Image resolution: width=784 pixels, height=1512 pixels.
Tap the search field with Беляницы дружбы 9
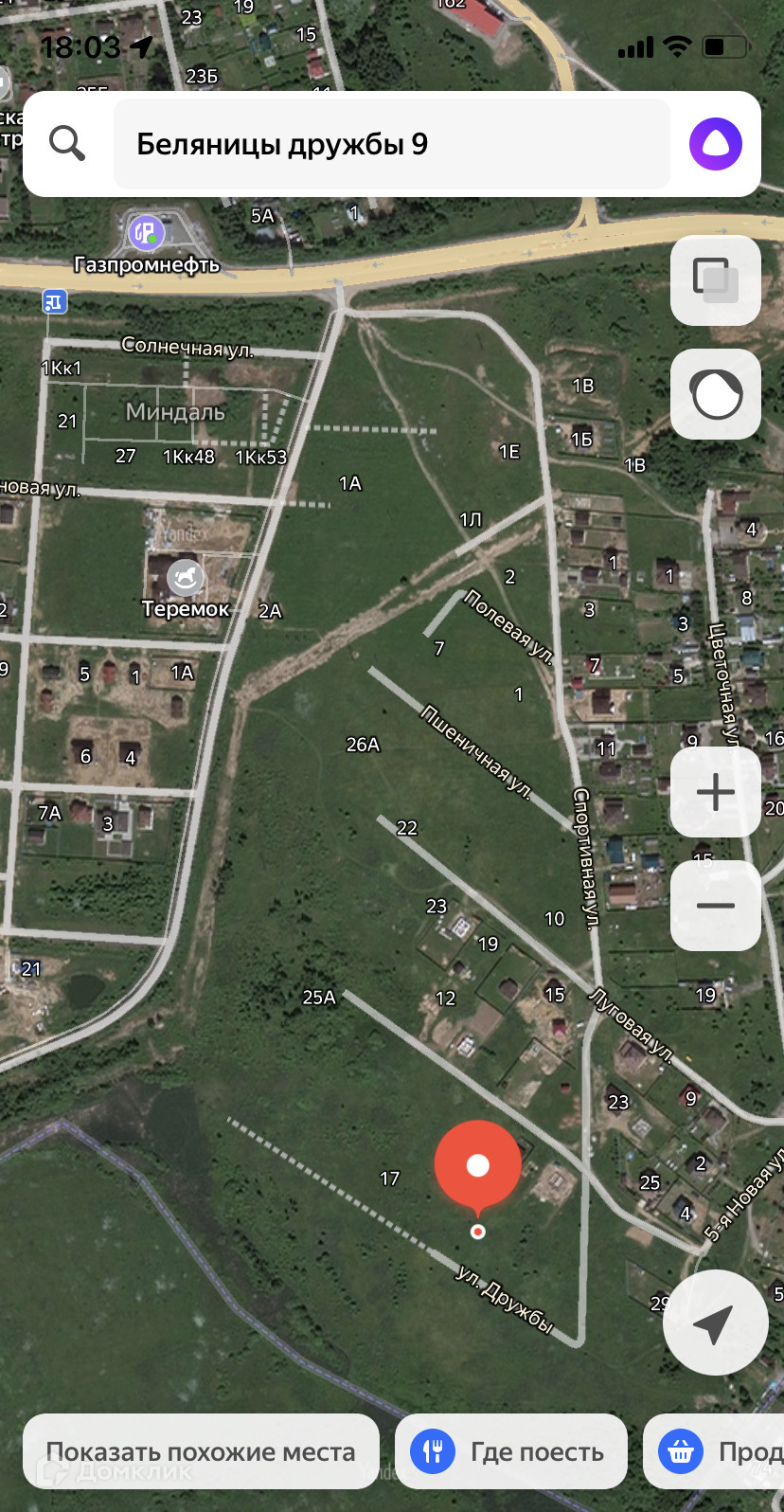pyautogui.click(x=391, y=144)
